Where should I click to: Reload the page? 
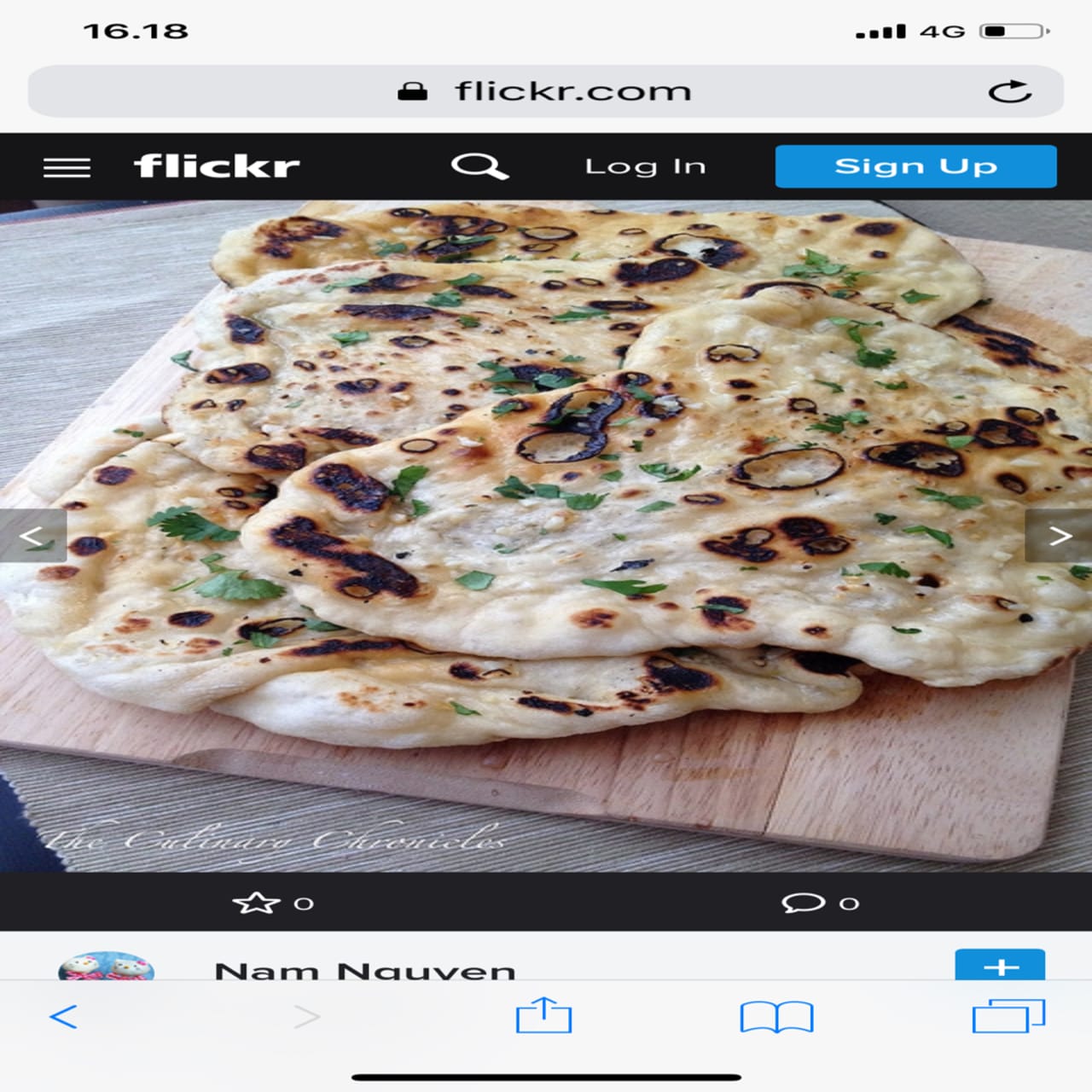point(1010,91)
